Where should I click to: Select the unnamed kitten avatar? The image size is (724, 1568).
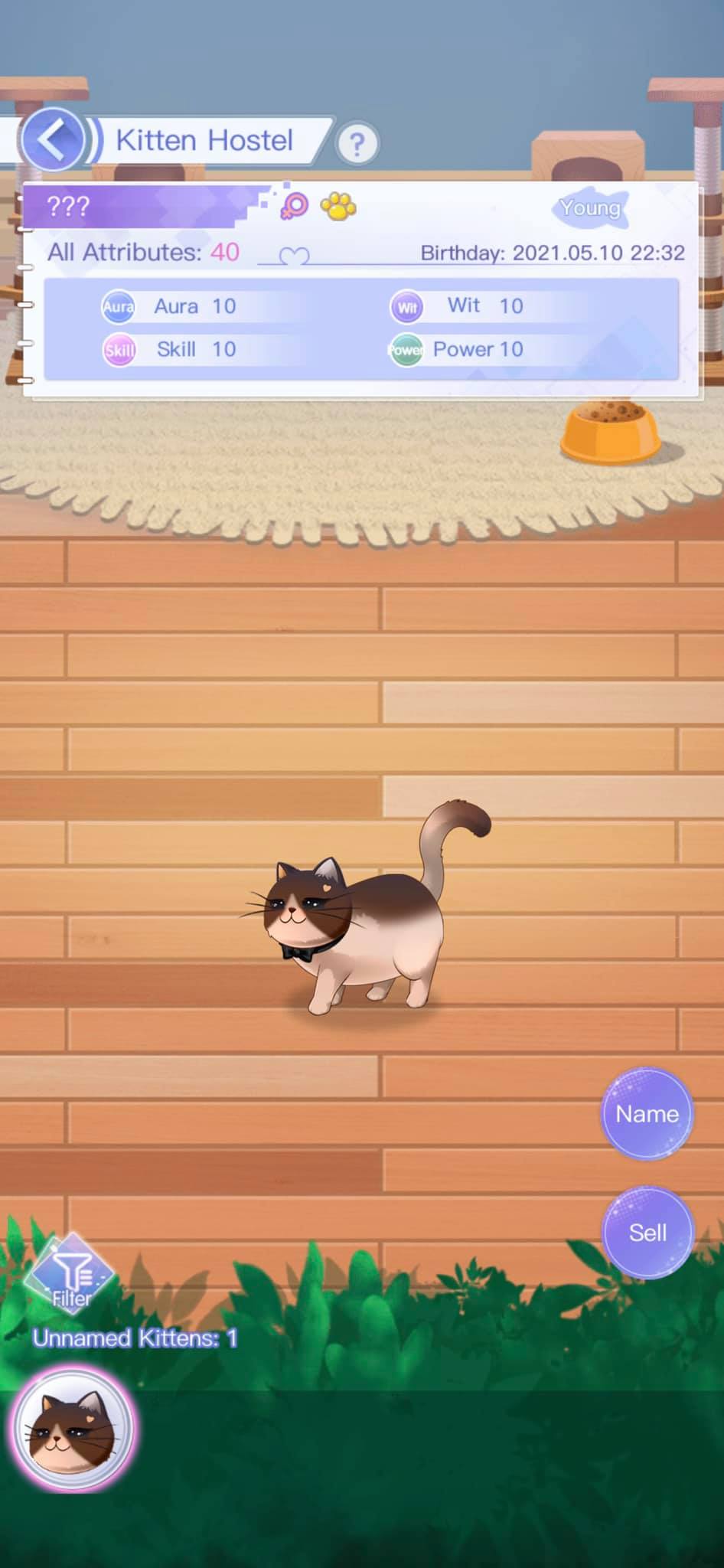(x=73, y=1429)
